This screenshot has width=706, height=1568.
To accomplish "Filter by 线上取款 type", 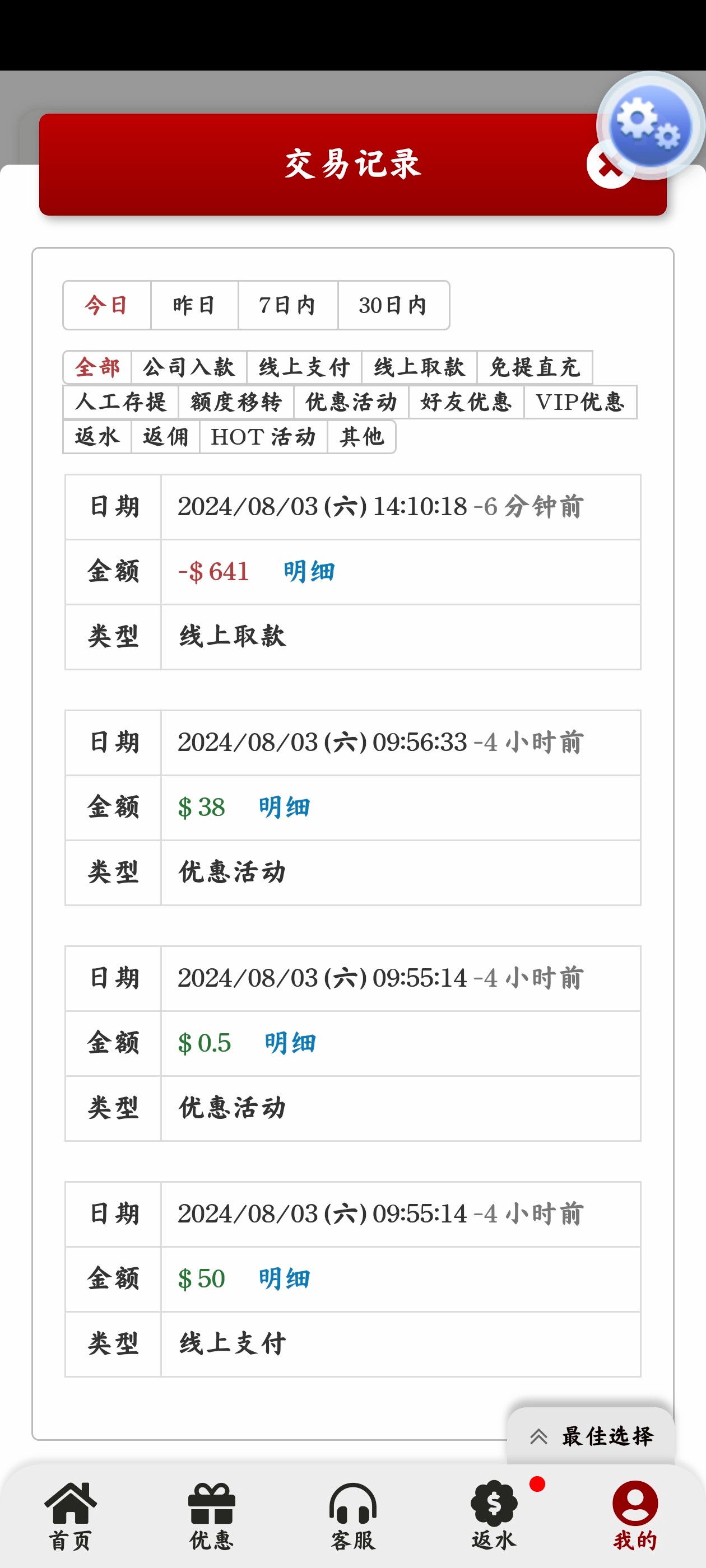I will pos(419,367).
